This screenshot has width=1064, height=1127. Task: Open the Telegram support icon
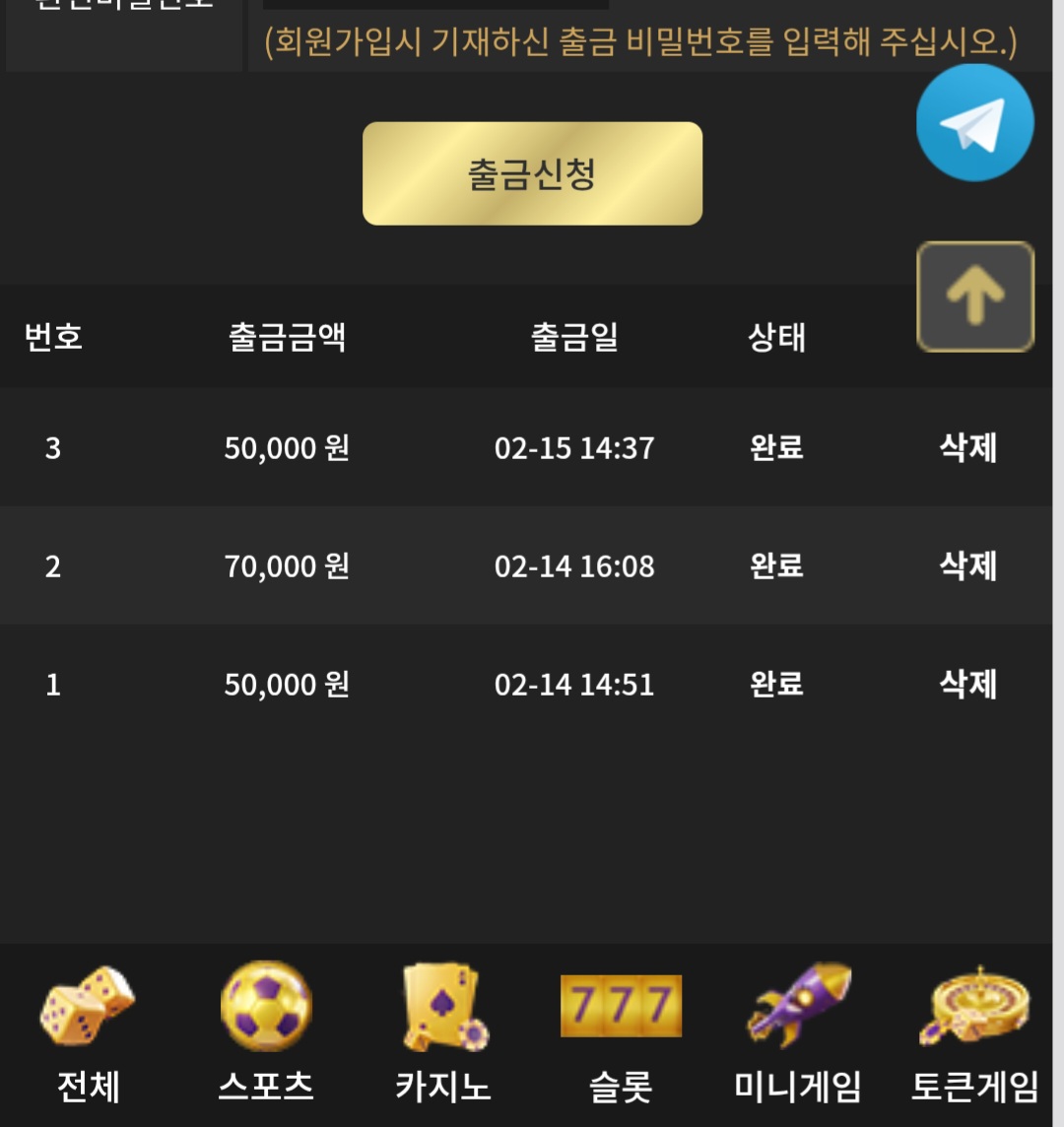974,123
